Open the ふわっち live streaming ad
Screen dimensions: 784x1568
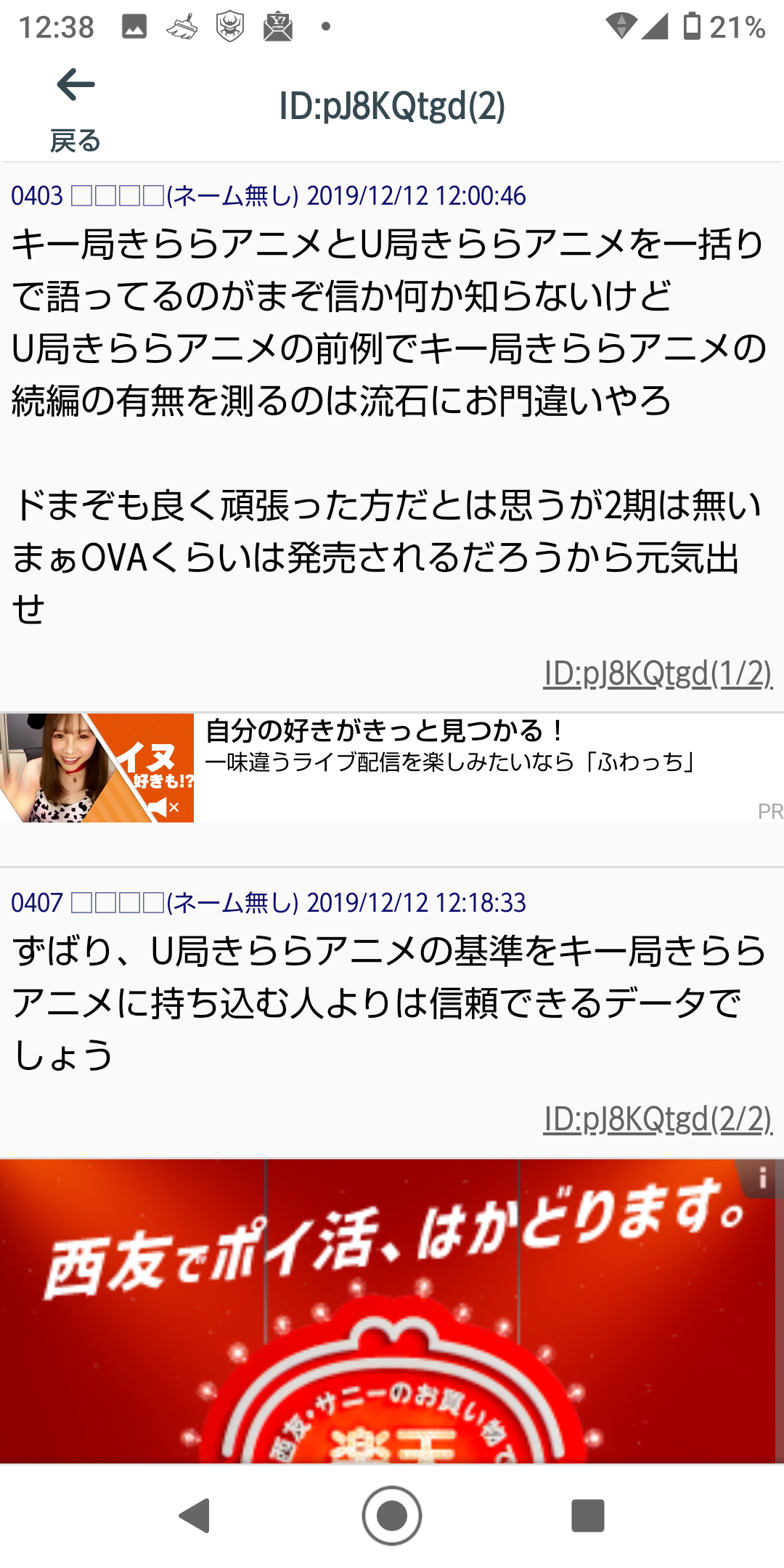pyautogui.click(x=392, y=768)
